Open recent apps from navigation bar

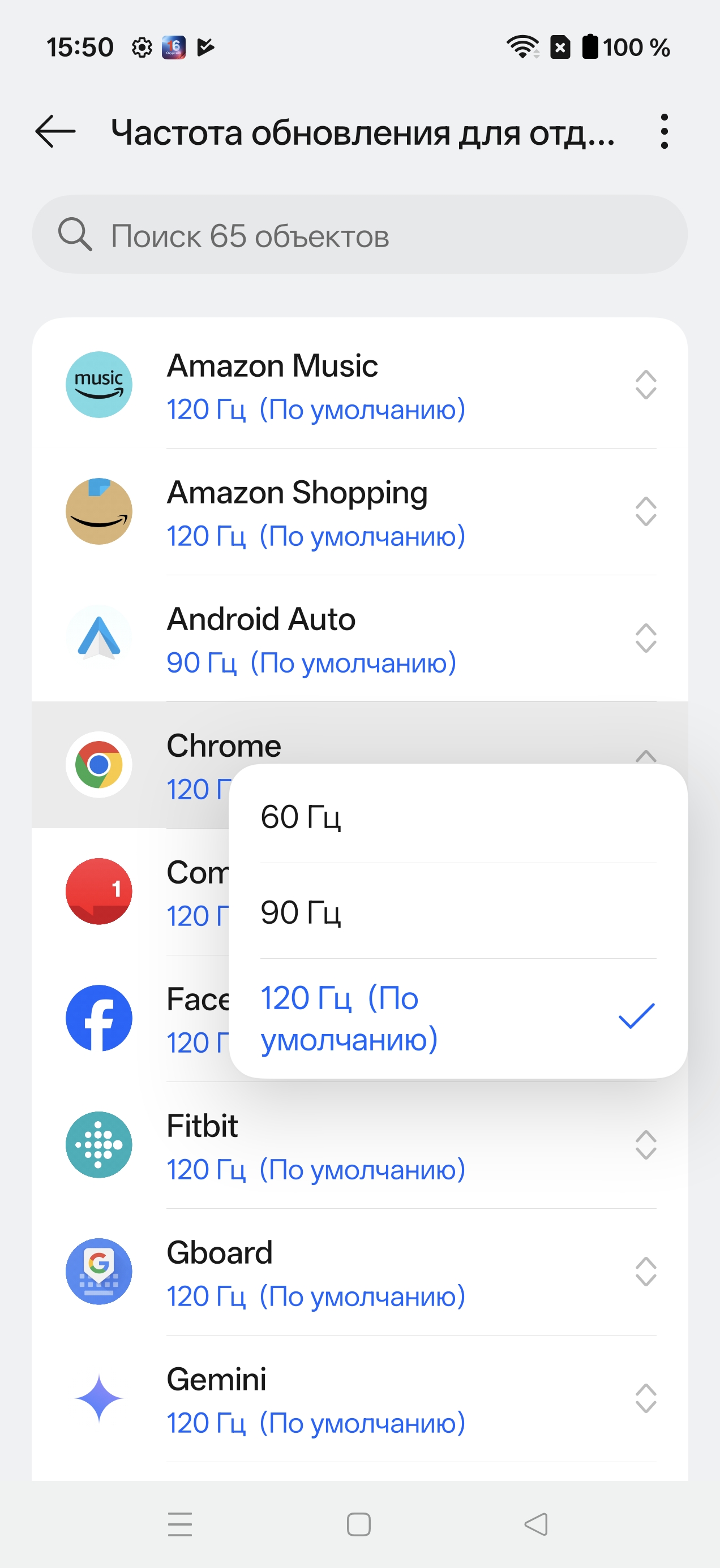[179, 1524]
